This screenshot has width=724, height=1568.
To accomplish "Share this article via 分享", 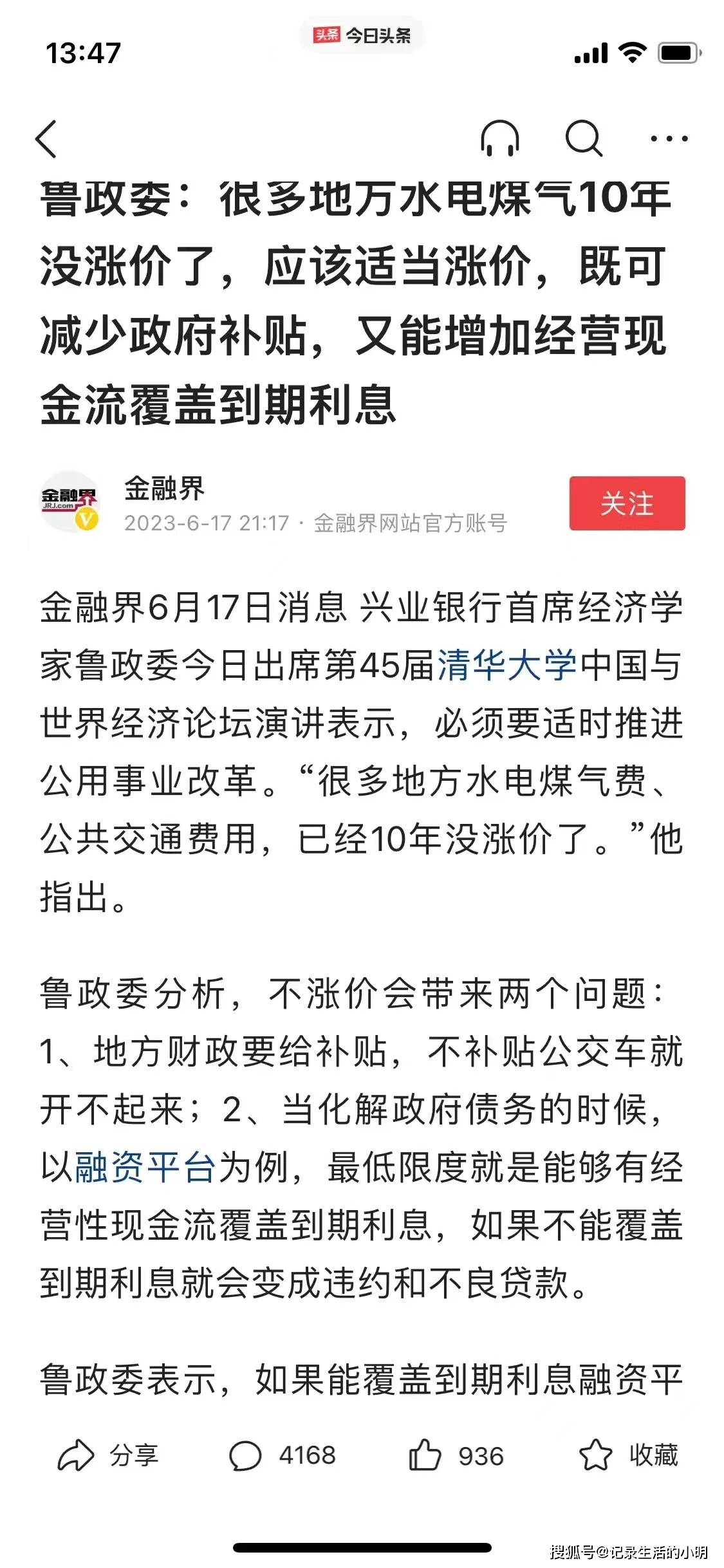I will point(108,1456).
